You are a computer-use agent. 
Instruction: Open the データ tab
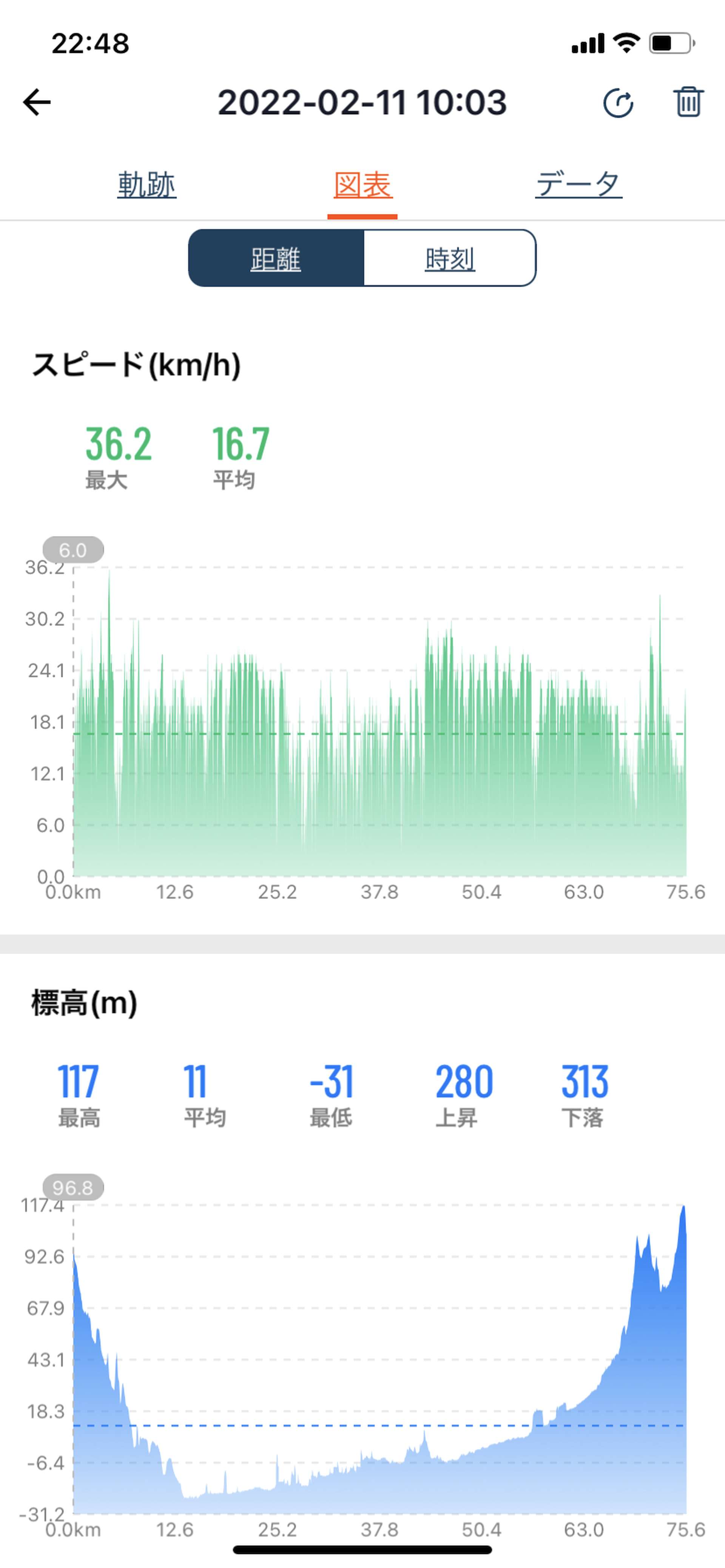[579, 184]
